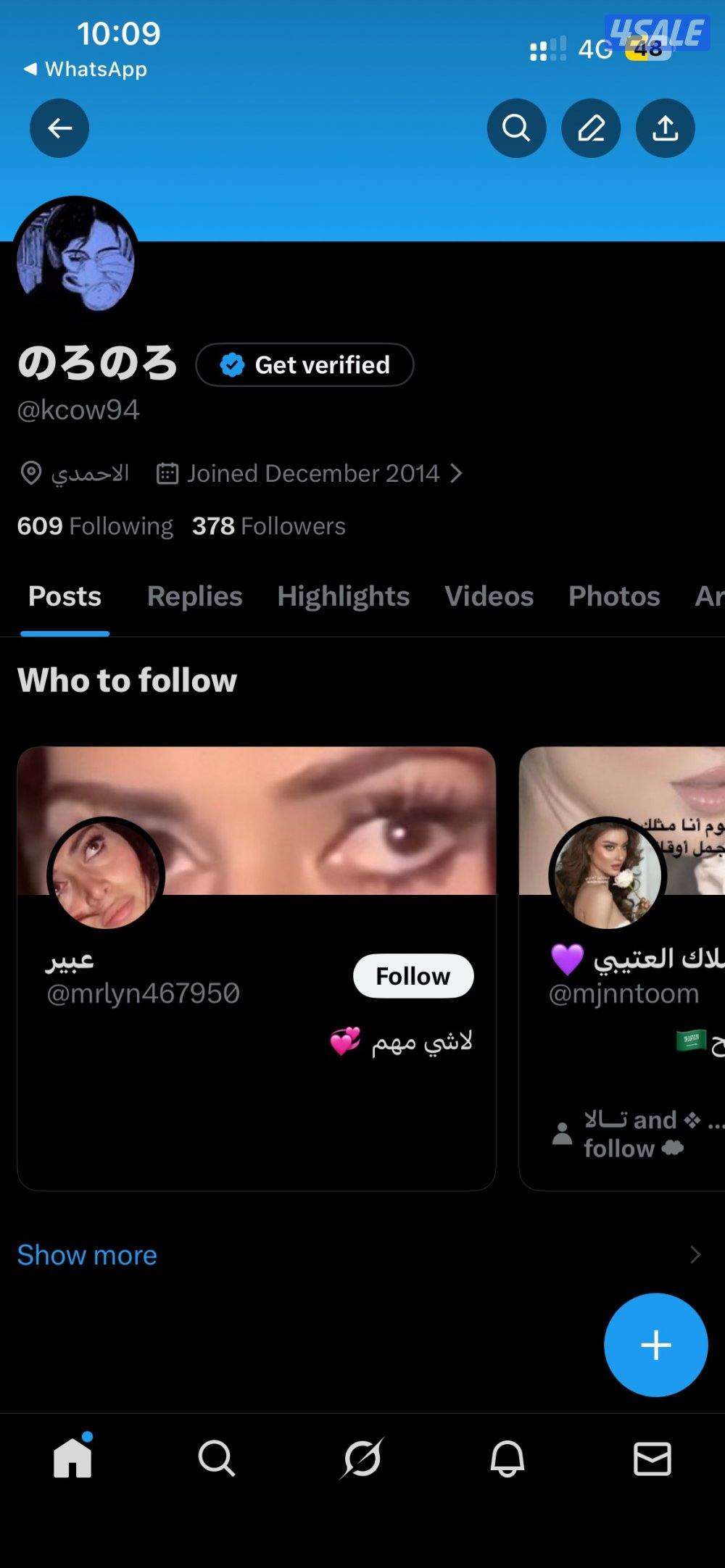Open the Photos tab

613,596
